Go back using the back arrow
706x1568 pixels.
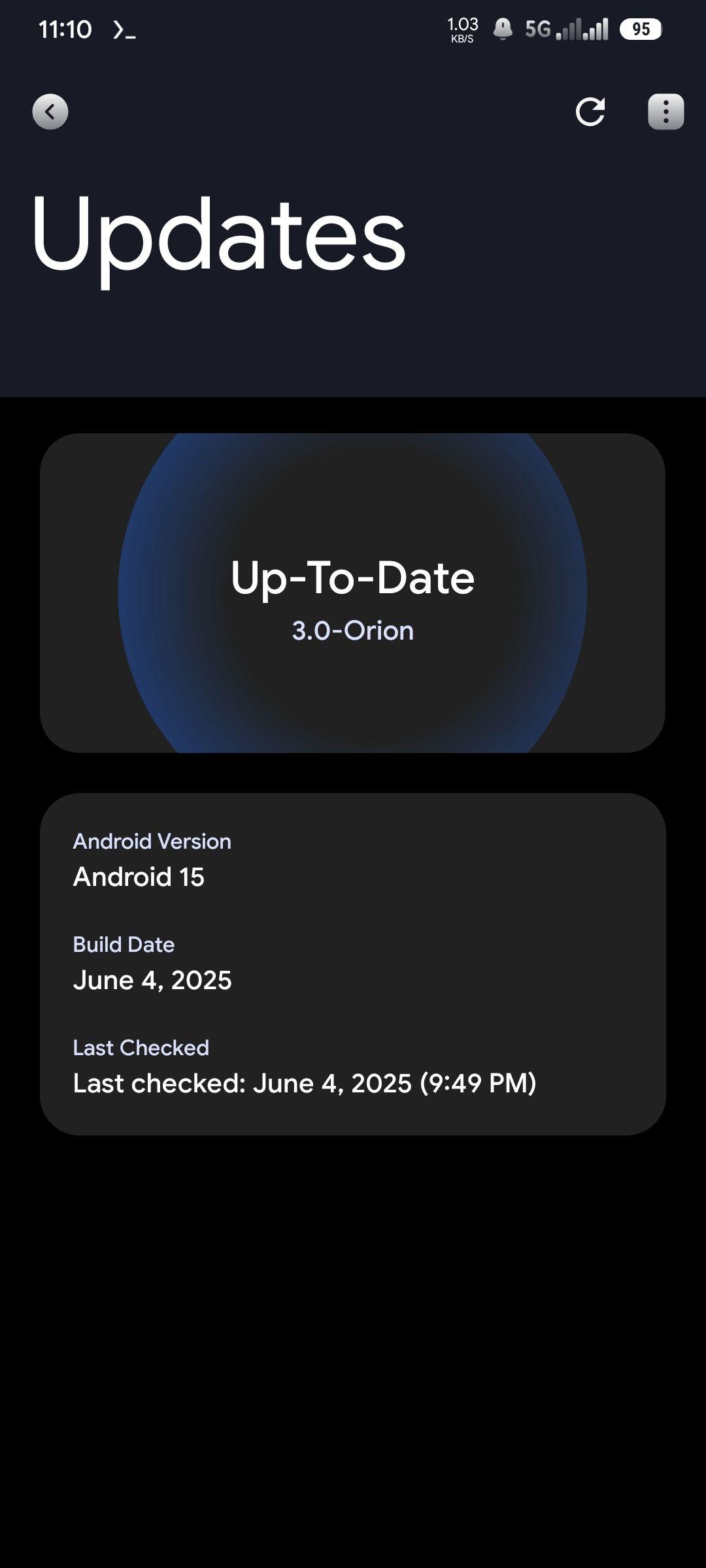point(50,112)
